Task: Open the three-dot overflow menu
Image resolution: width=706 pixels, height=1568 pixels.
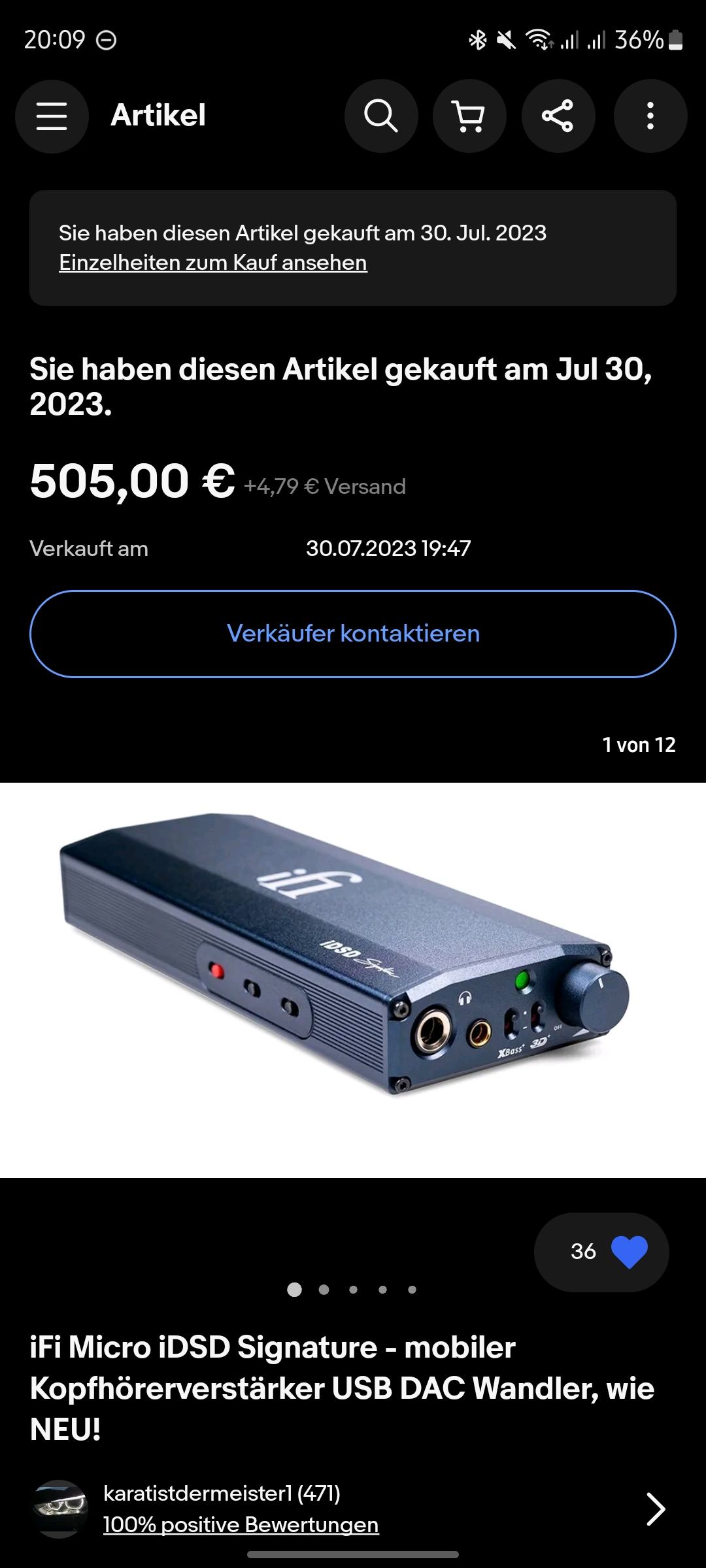Action: pyautogui.click(x=650, y=116)
